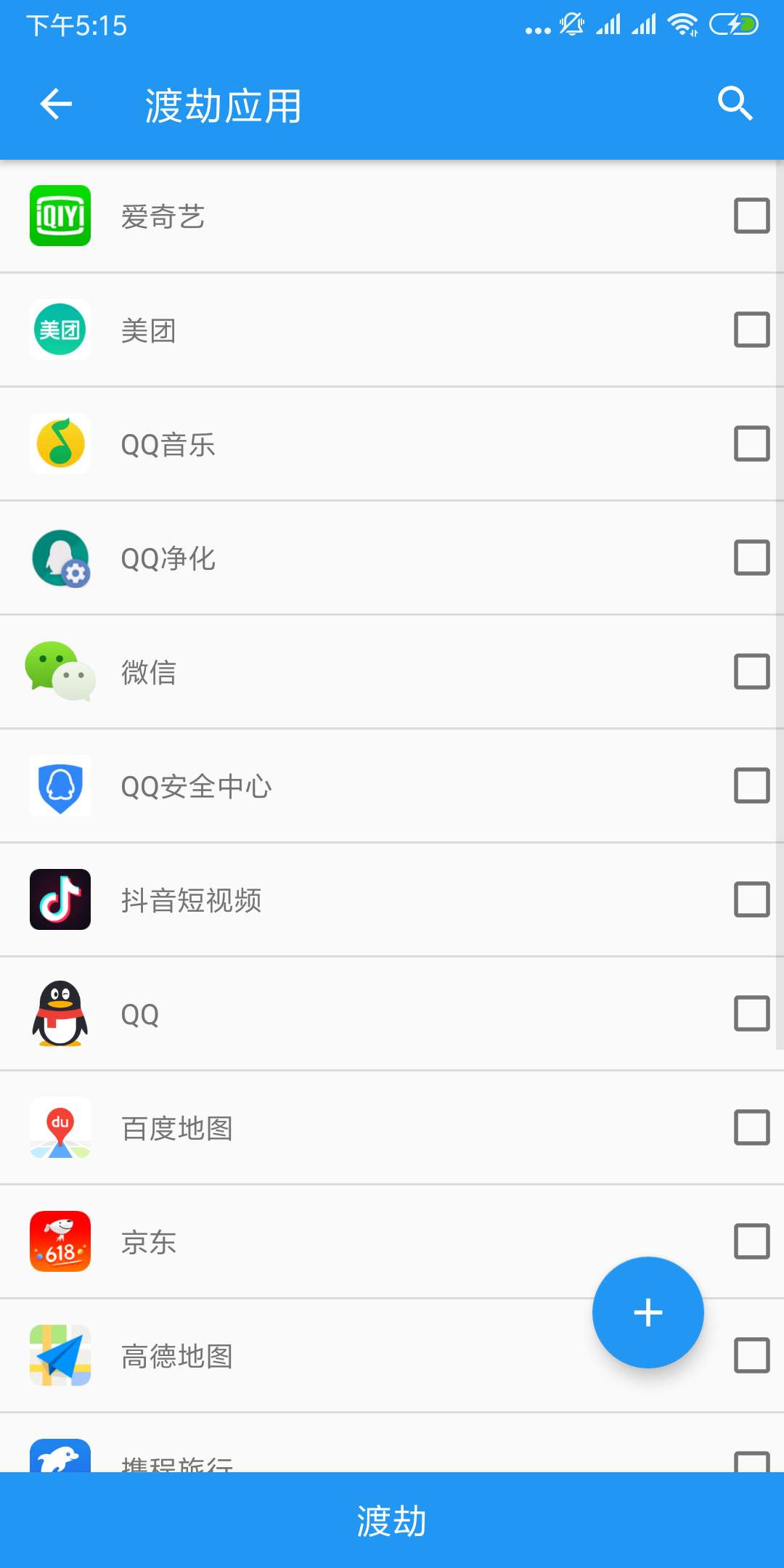Tap the QQ净化 app icon

[60, 558]
